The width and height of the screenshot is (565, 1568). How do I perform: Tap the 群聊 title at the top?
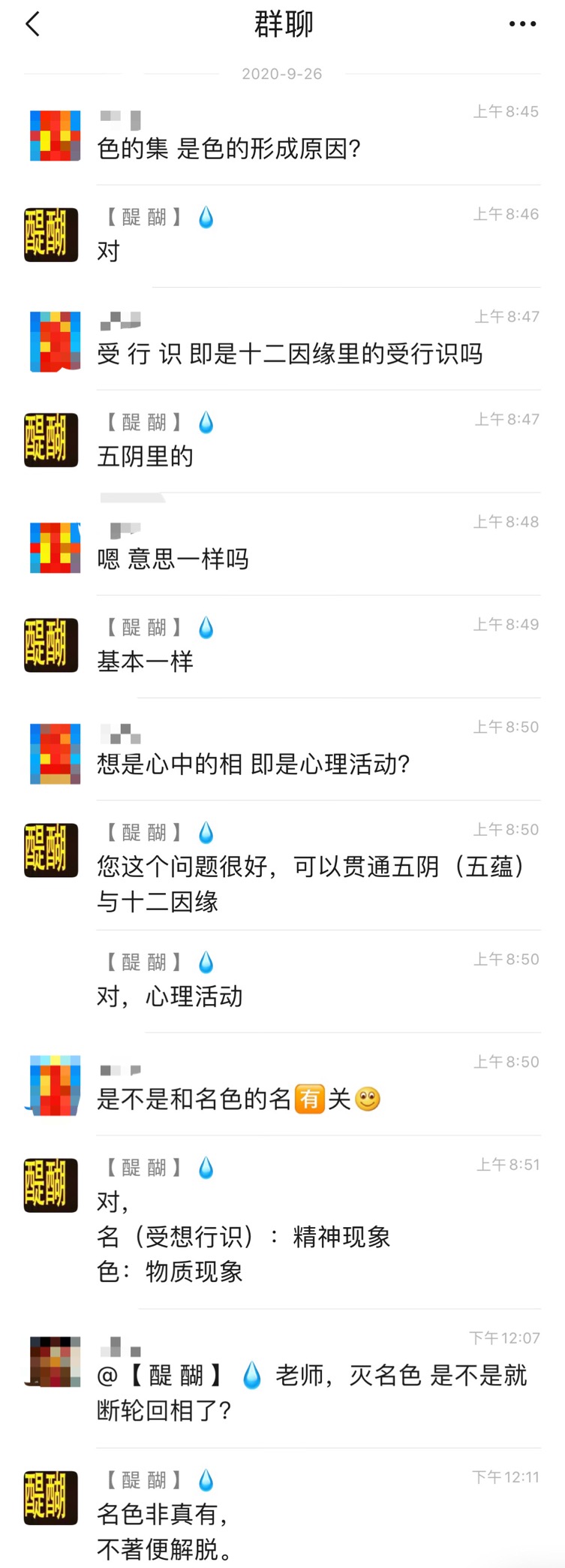click(282, 23)
